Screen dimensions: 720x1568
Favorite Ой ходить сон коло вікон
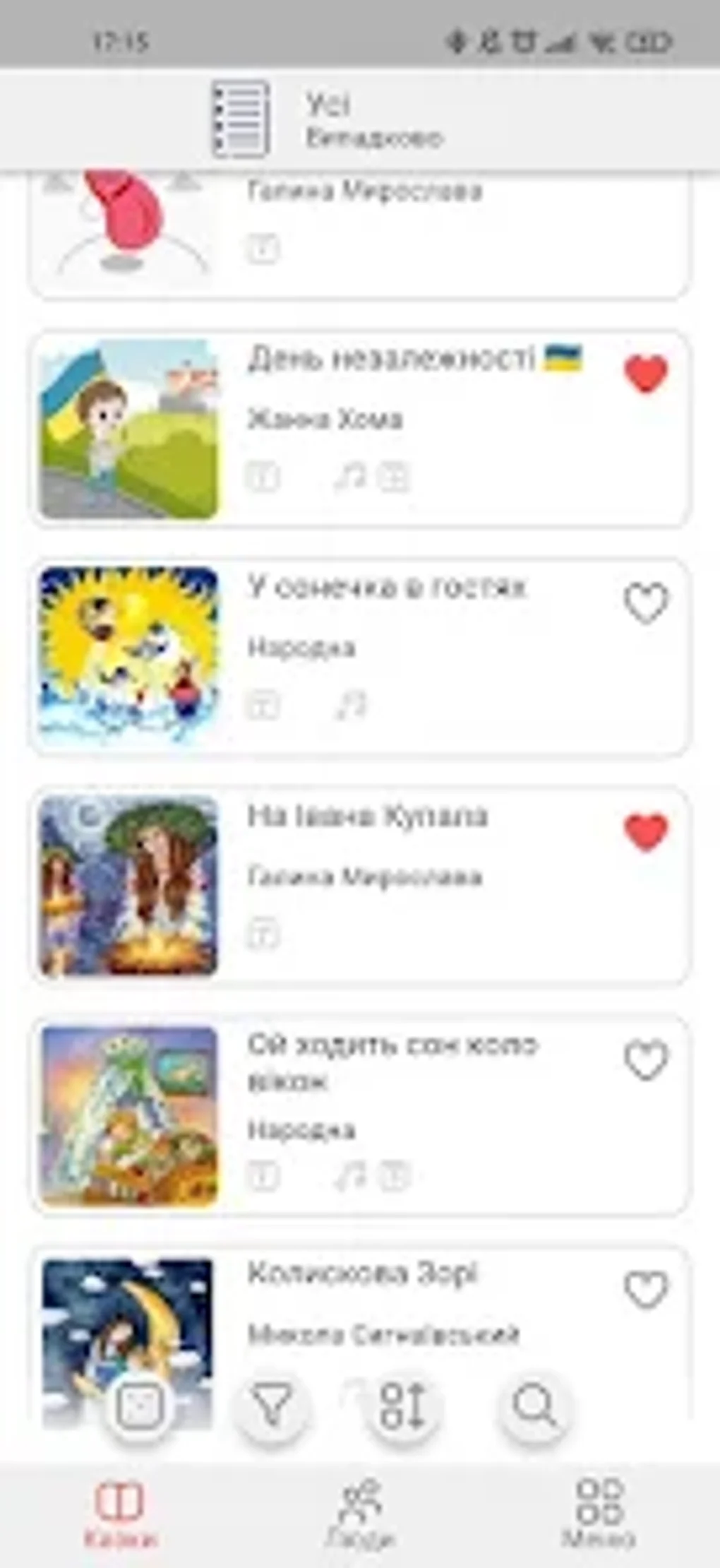[646, 1060]
